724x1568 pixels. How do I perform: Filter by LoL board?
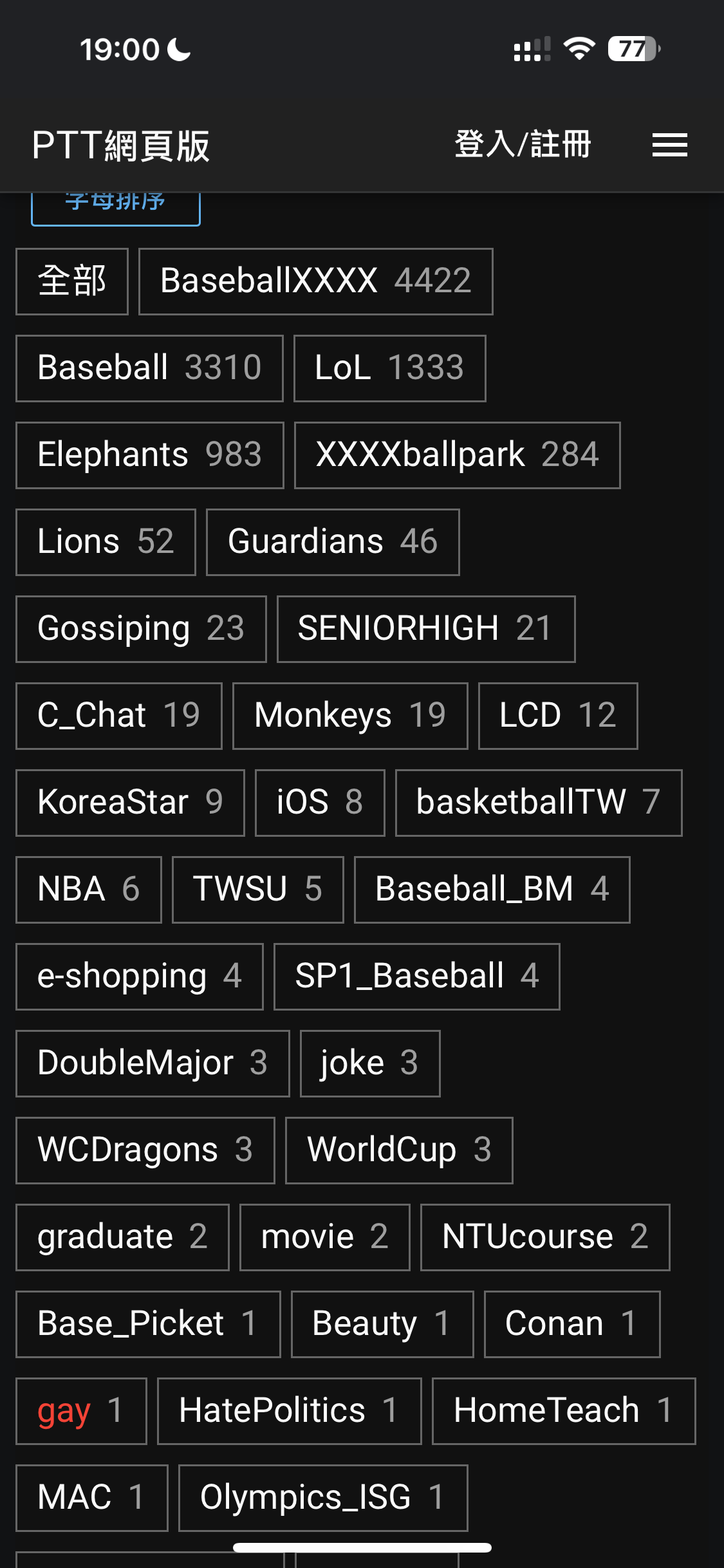(390, 368)
